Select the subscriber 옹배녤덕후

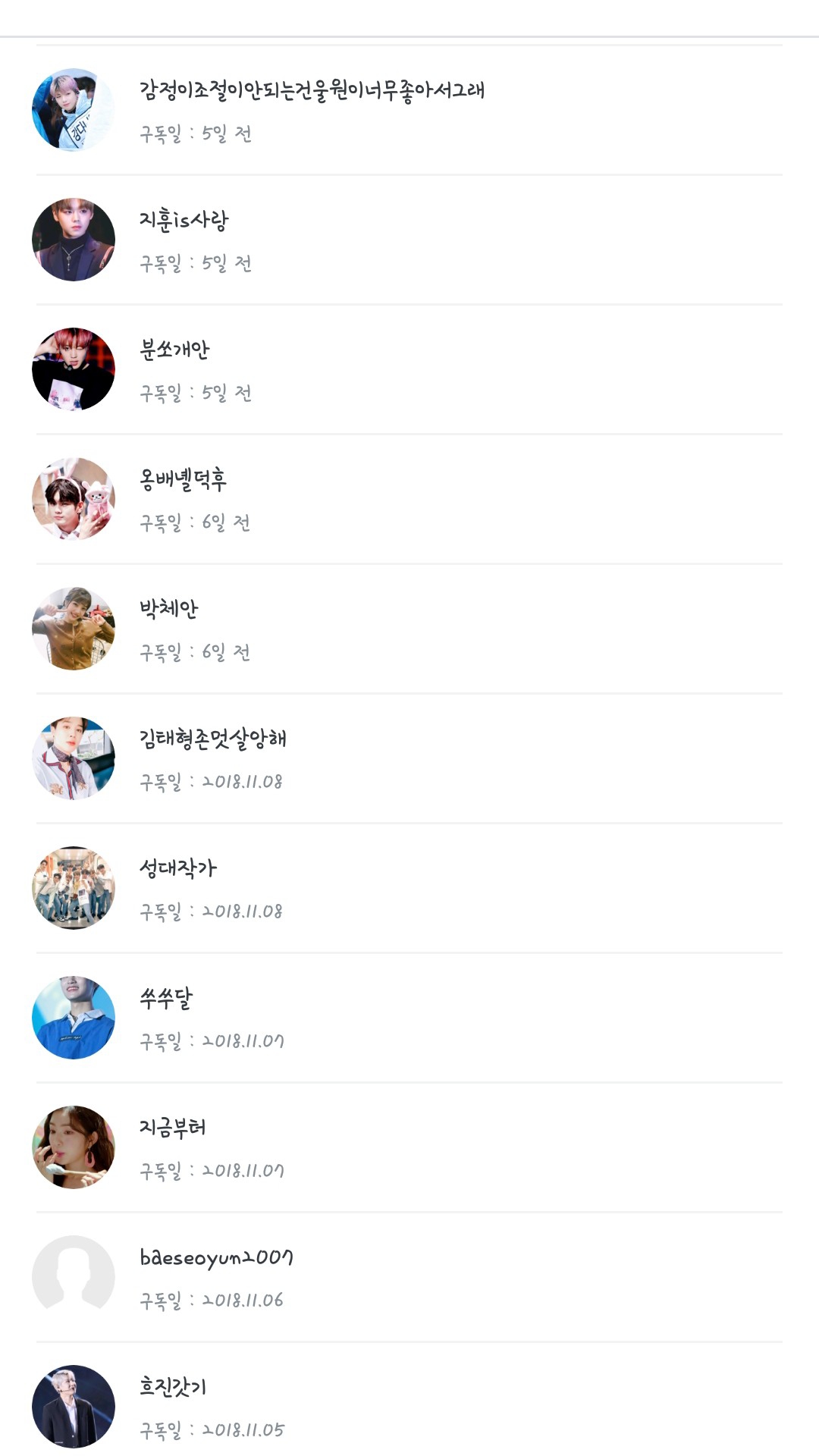click(183, 480)
